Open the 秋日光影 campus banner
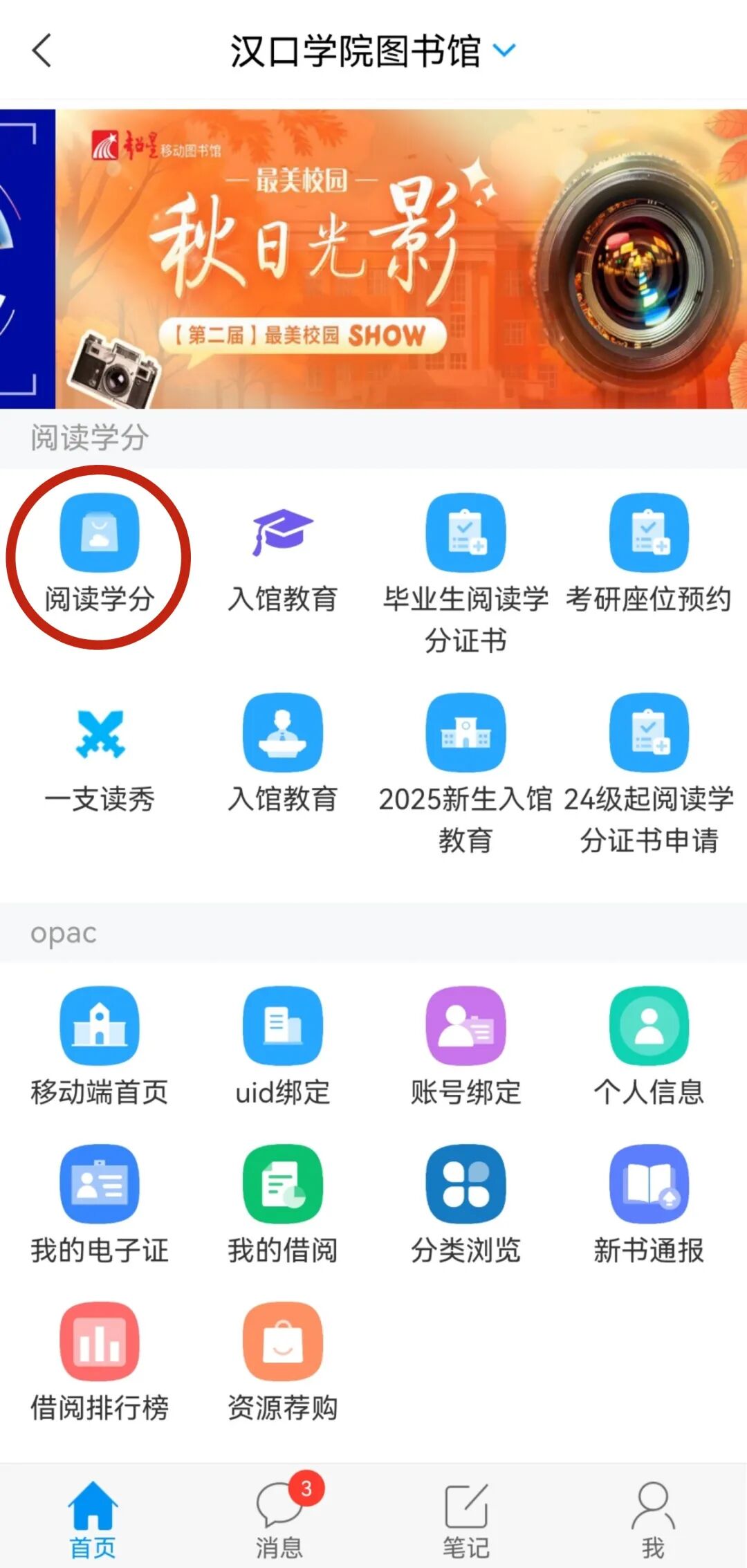This screenshot has width=747, height=1568. [400, 259]
